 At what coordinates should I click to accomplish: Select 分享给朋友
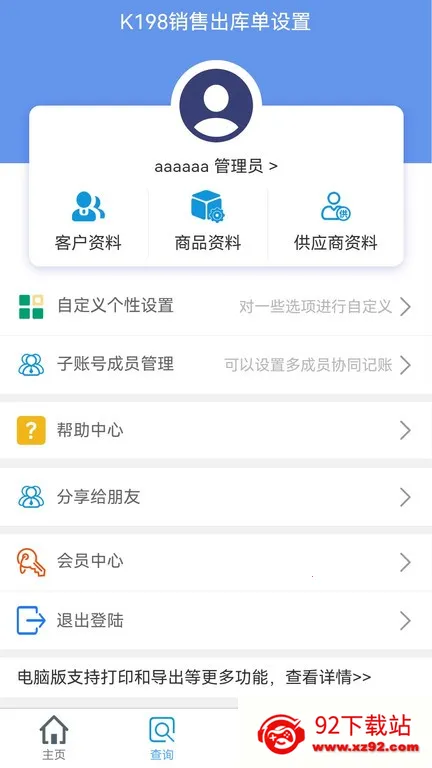coord(216,497)
